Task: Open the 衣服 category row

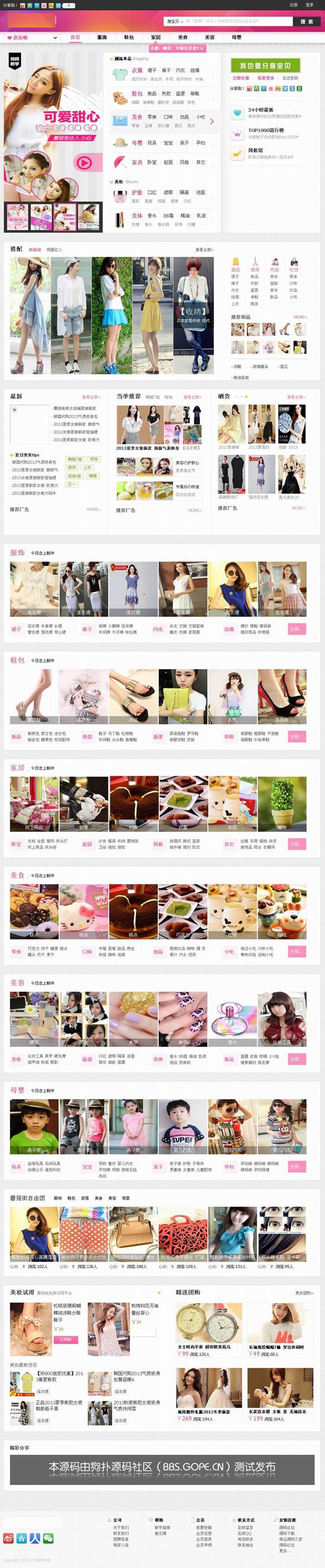Action: pyautogui.click(x=138, y=70)
